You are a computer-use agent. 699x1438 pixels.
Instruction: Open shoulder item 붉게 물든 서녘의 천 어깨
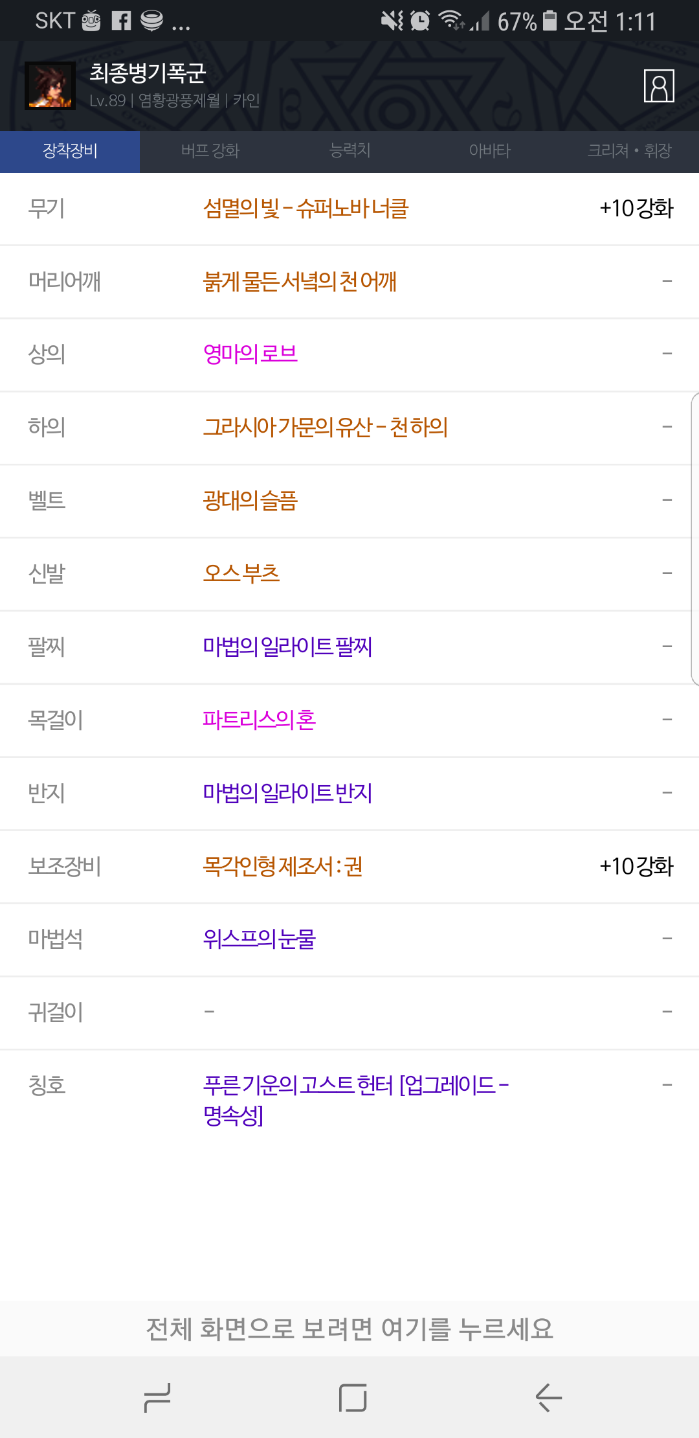click(x=299, y=281)
